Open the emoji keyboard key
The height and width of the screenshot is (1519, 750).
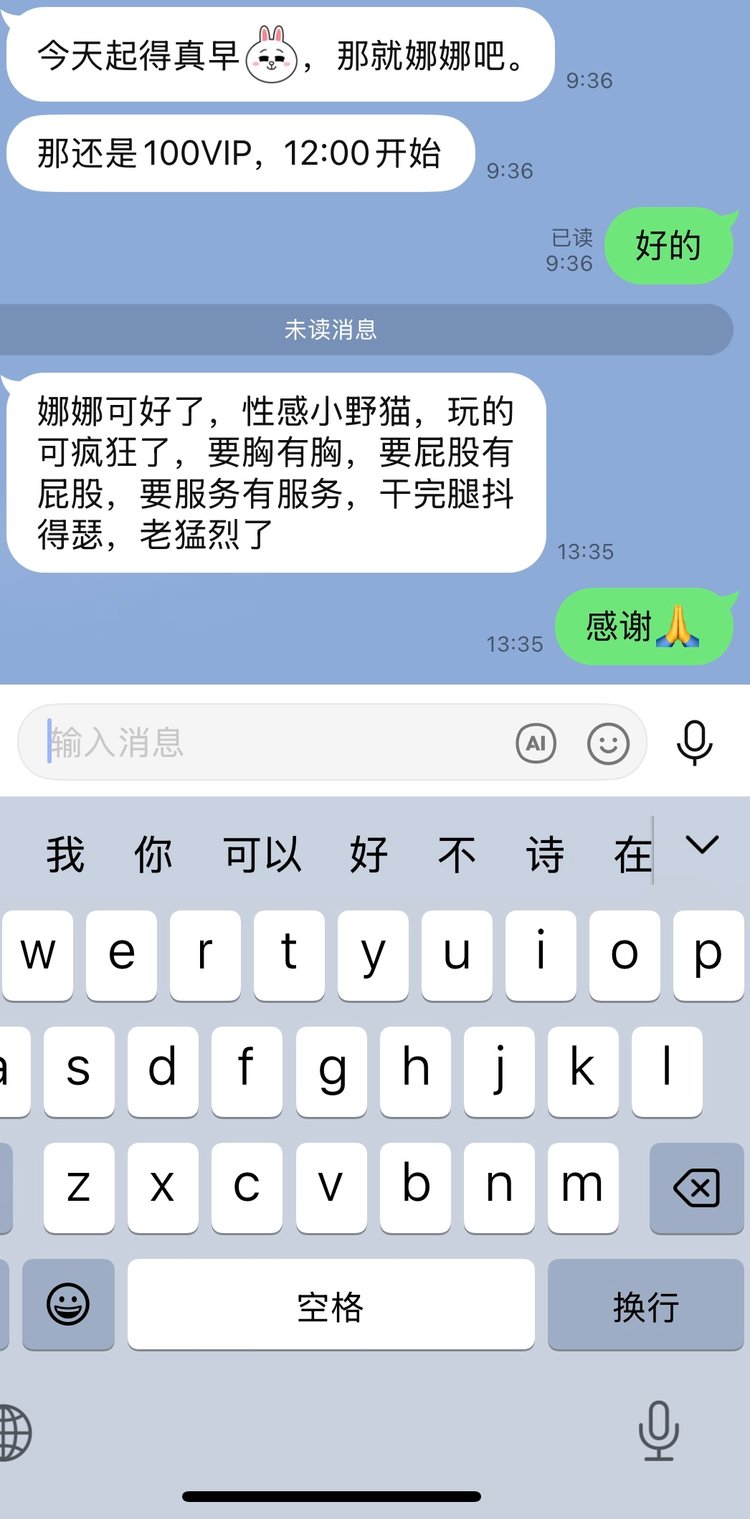tap(68, 1305)
